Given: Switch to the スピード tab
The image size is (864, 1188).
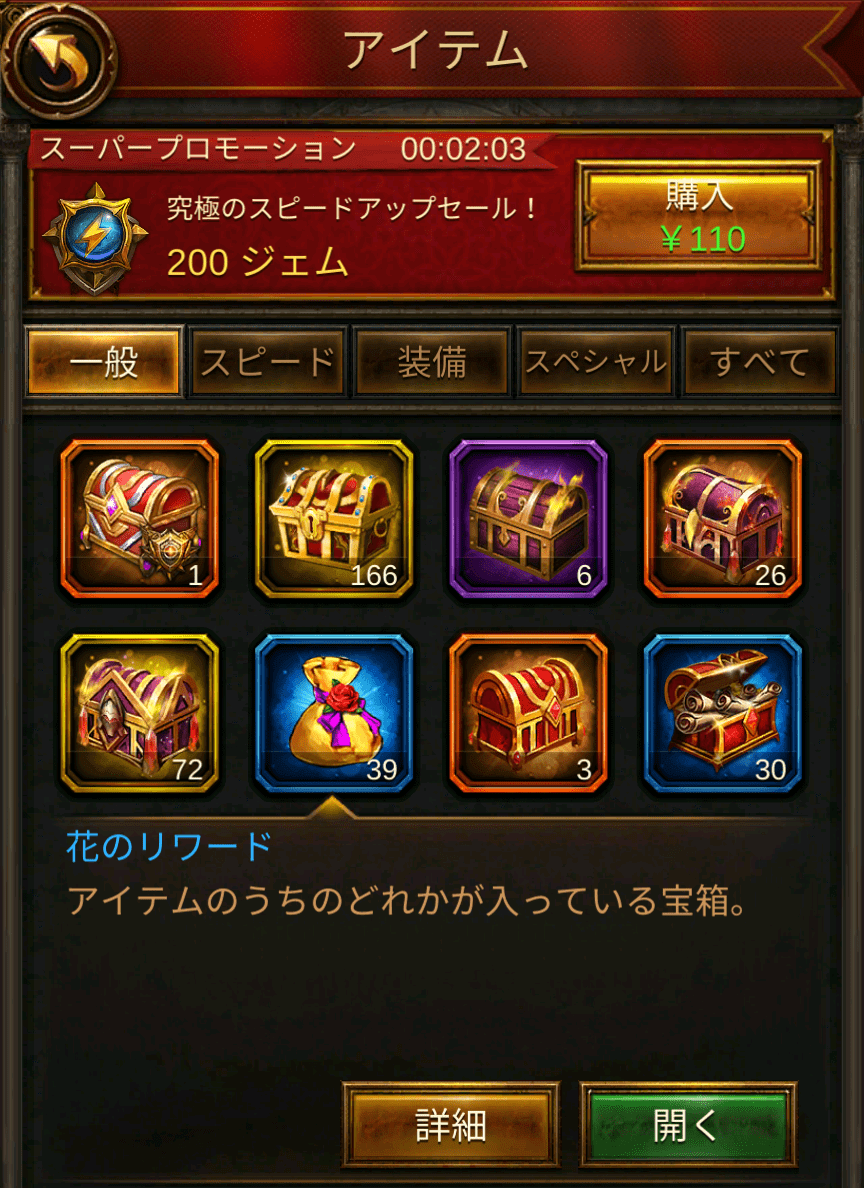Looking at the screenshot, I should pyautogui.click(x=268, y=362).
